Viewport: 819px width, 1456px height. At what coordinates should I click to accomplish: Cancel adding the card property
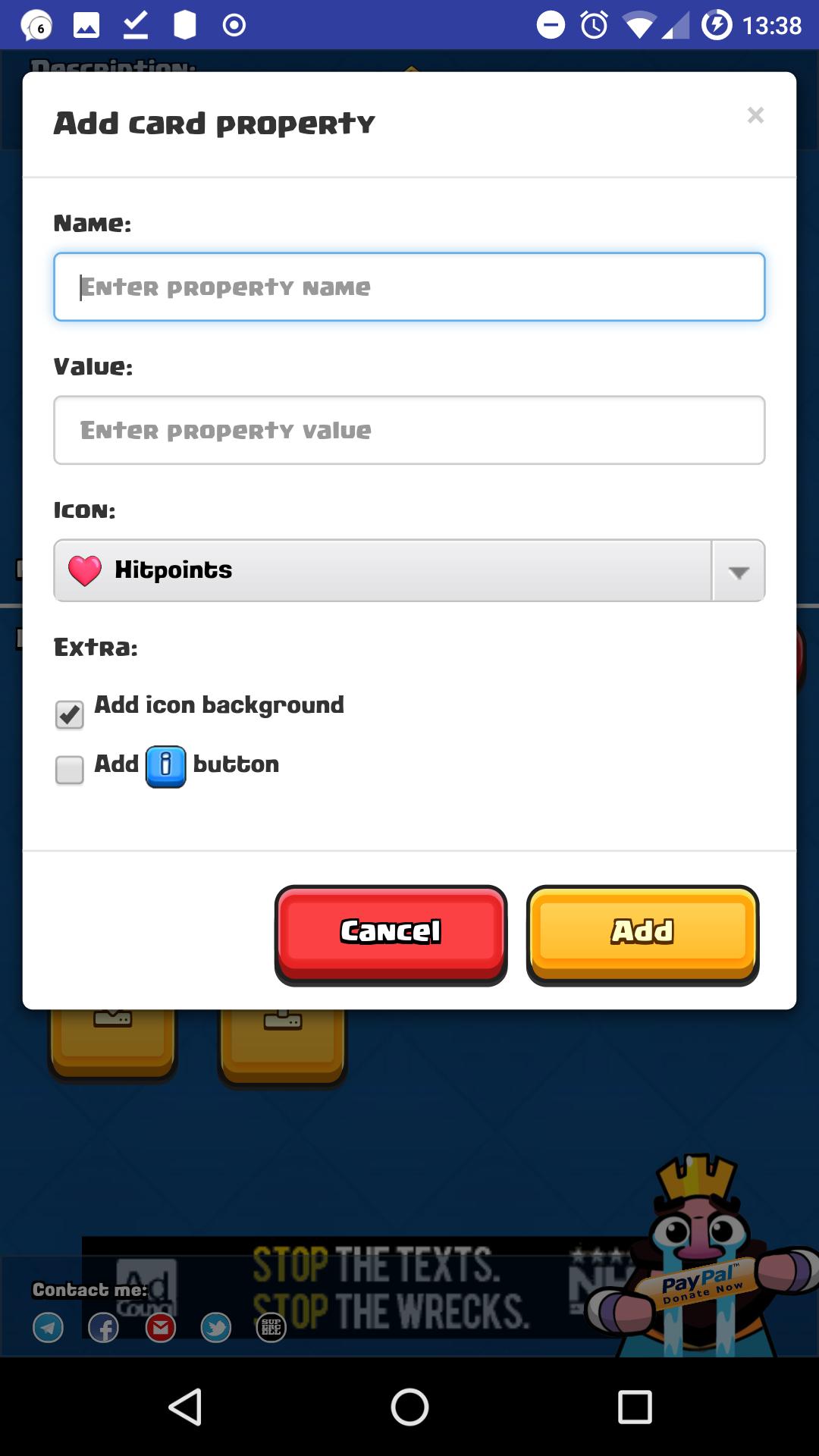[x=391, y=933]
